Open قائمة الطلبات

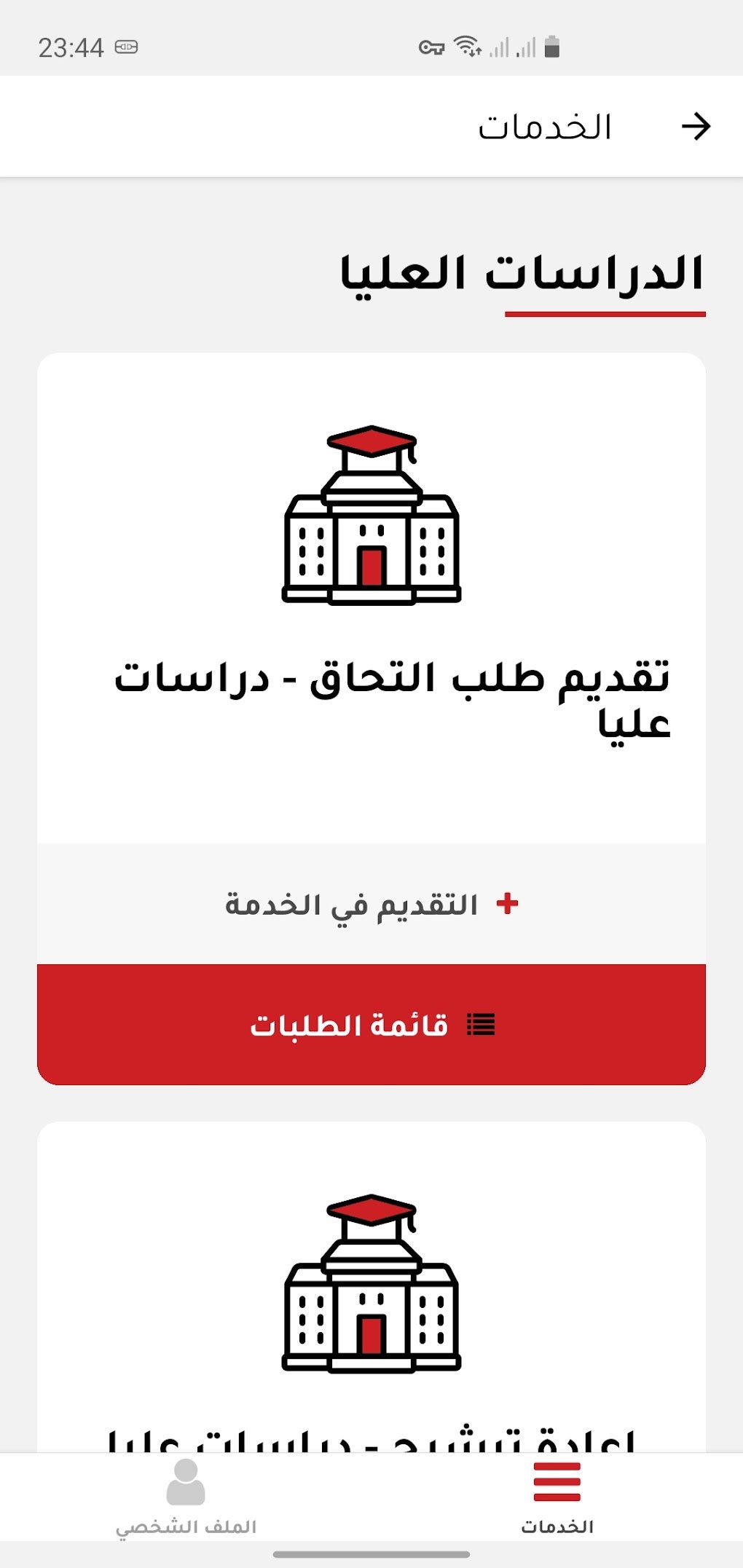coord(371,1025)
